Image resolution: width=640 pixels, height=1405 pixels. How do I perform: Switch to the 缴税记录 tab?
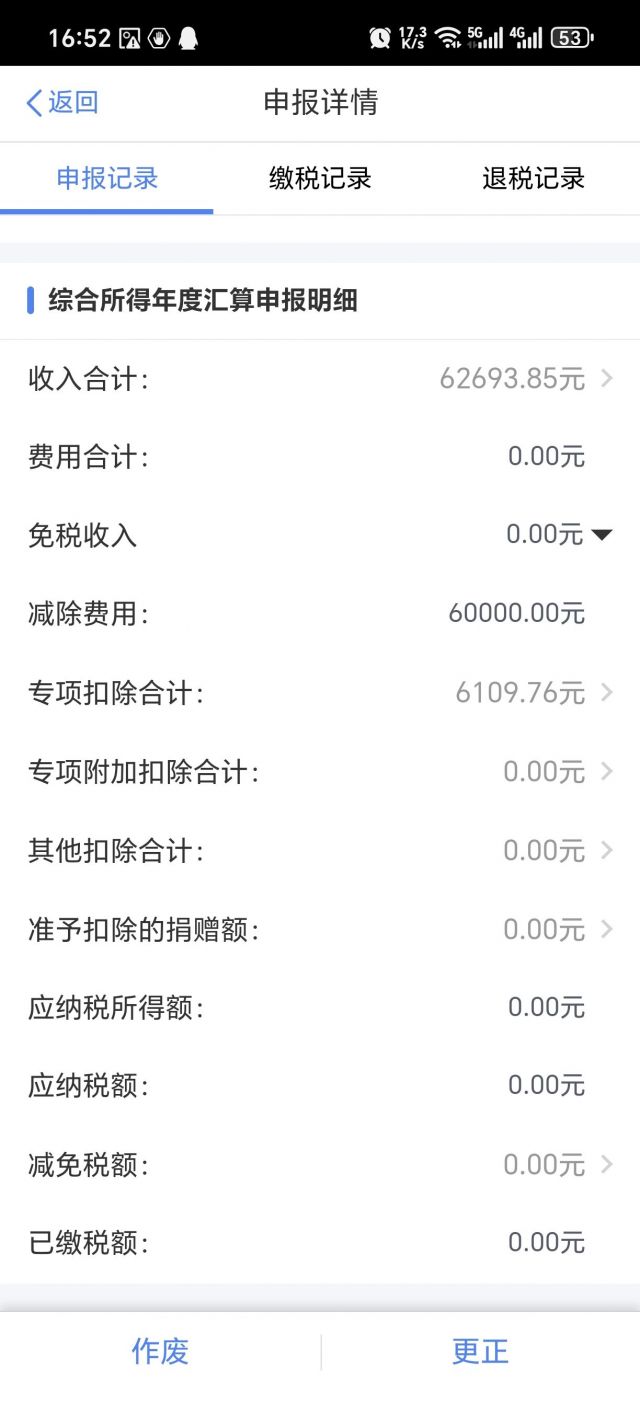pyautogui.click(x=320, y=179)
